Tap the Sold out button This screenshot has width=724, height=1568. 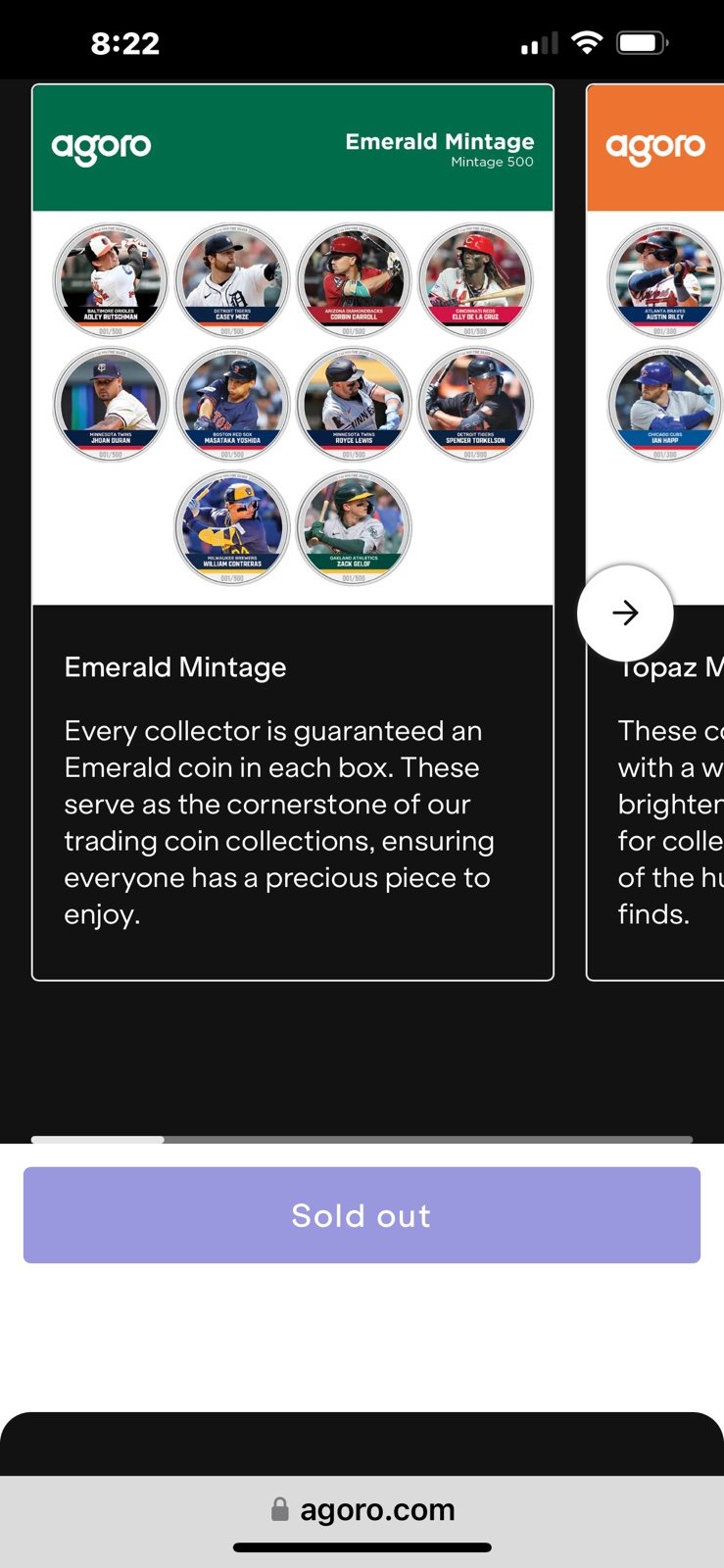point(362,1215)
